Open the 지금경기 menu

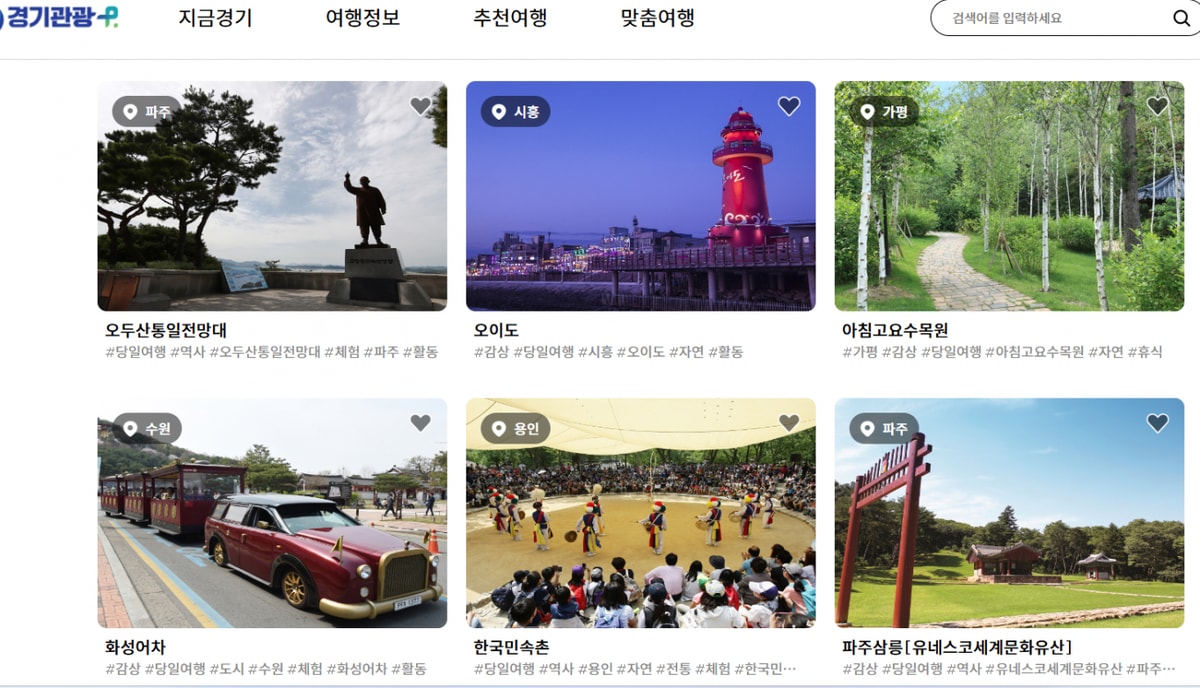click(215, 19)
